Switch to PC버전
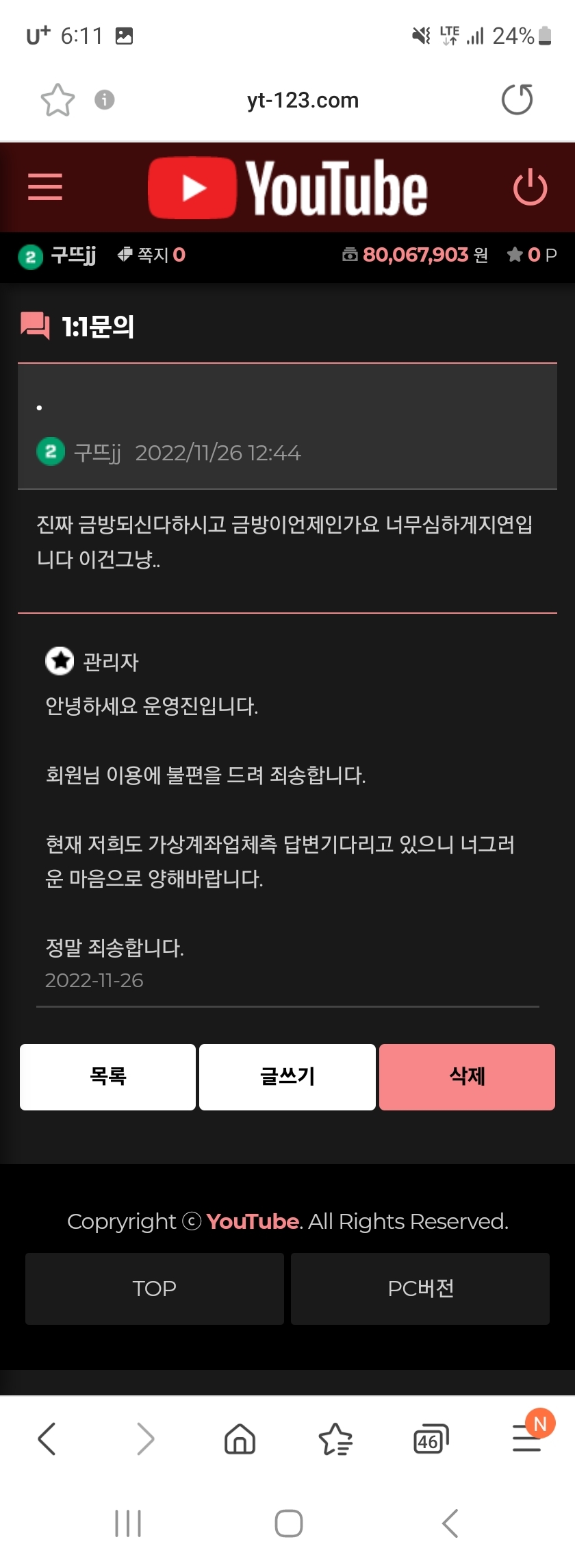Viewport: 575px width, 1568px height. 420,1289
